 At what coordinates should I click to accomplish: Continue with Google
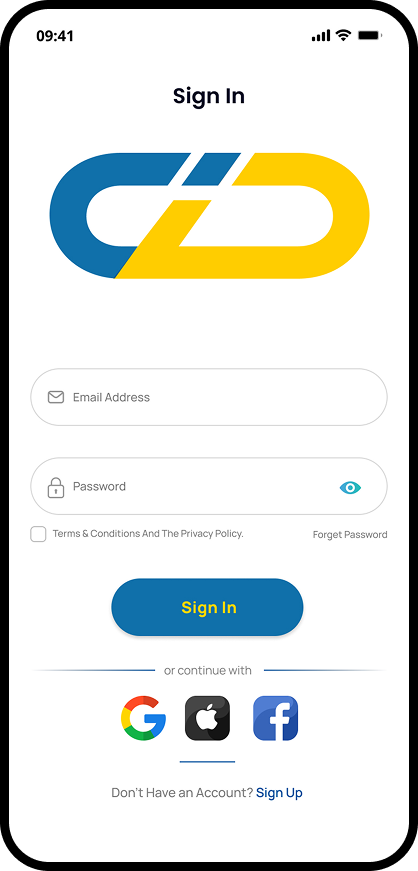click(143, 718)
